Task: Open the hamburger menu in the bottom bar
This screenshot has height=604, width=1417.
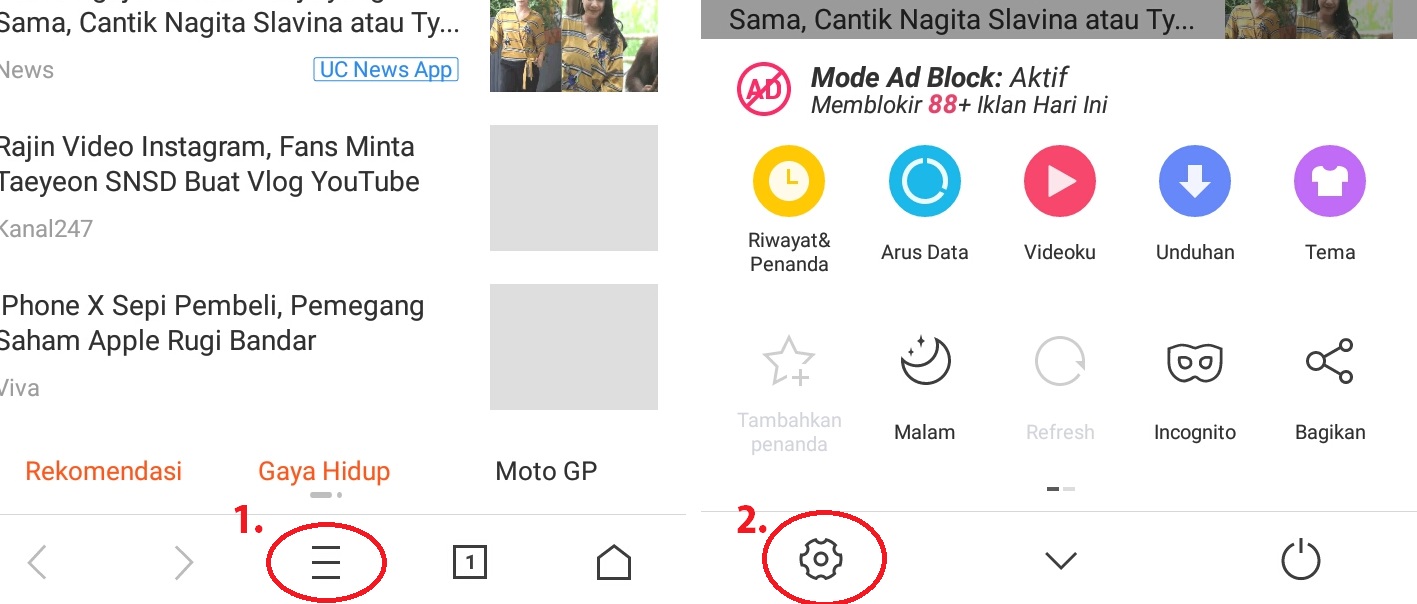Action: (x=326, y=564)
